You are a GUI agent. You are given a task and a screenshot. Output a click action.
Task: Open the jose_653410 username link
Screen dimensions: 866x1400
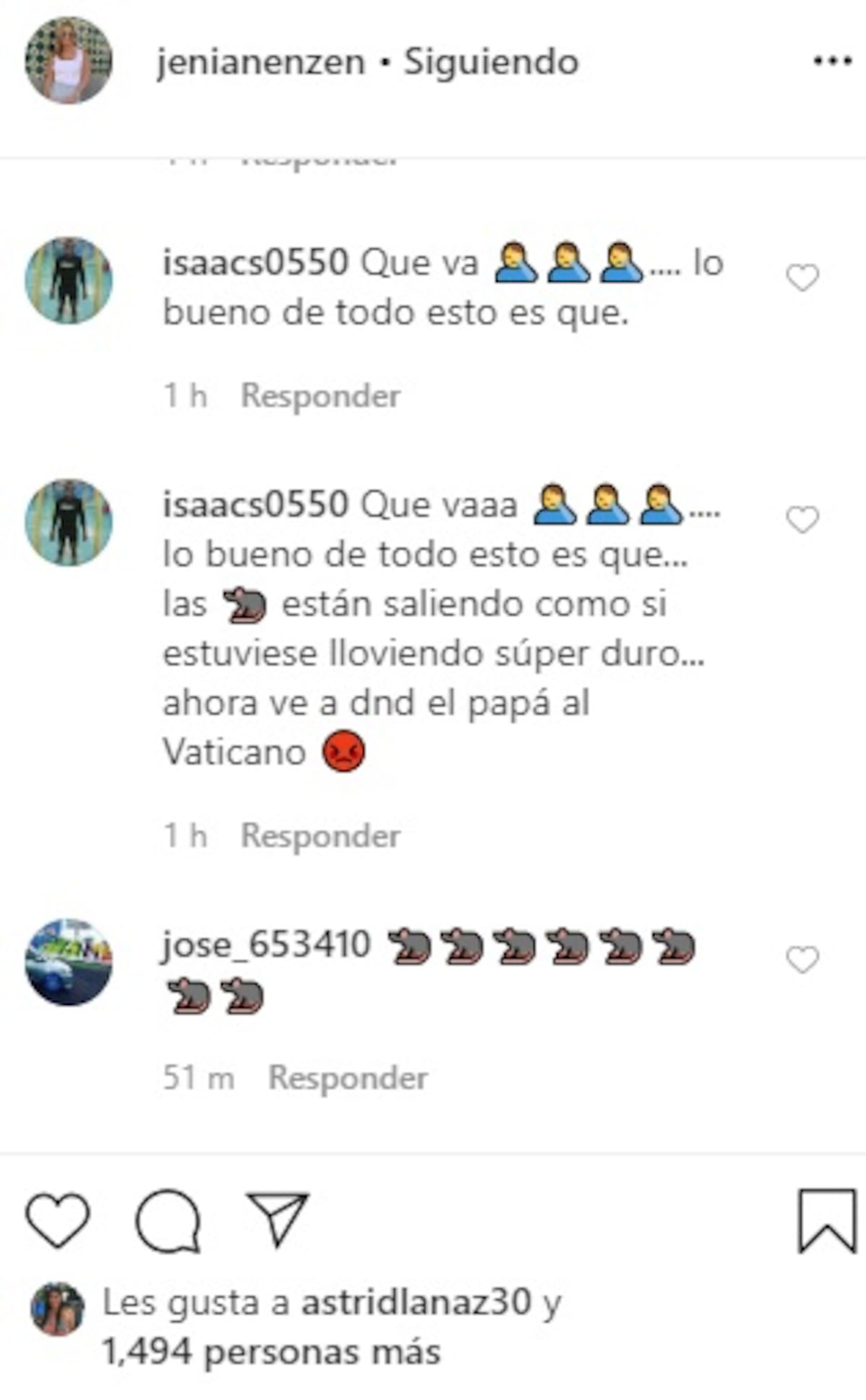click(x=266, y=944)
